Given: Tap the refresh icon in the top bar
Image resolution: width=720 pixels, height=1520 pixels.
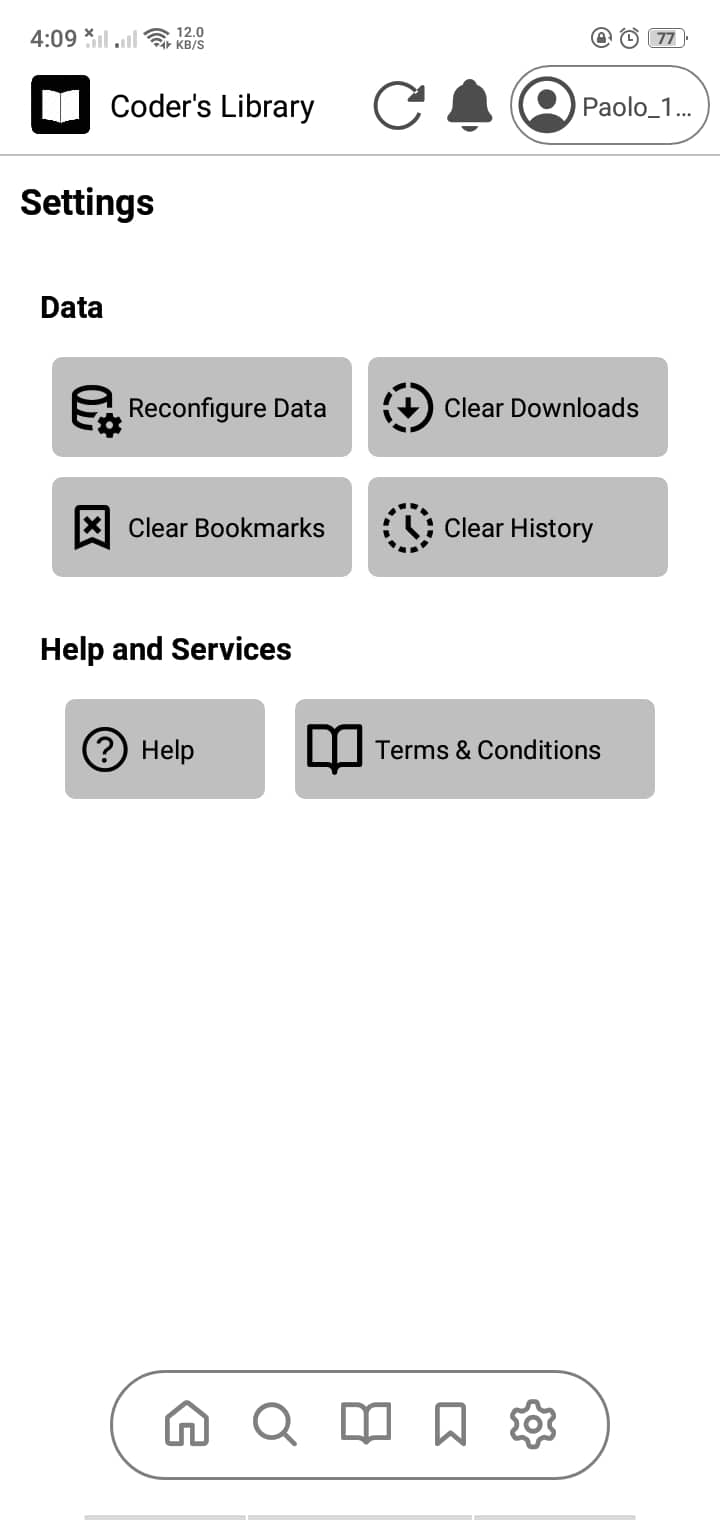Looking at the screenshot, I should pyautogui.click(x=399, y=106).
